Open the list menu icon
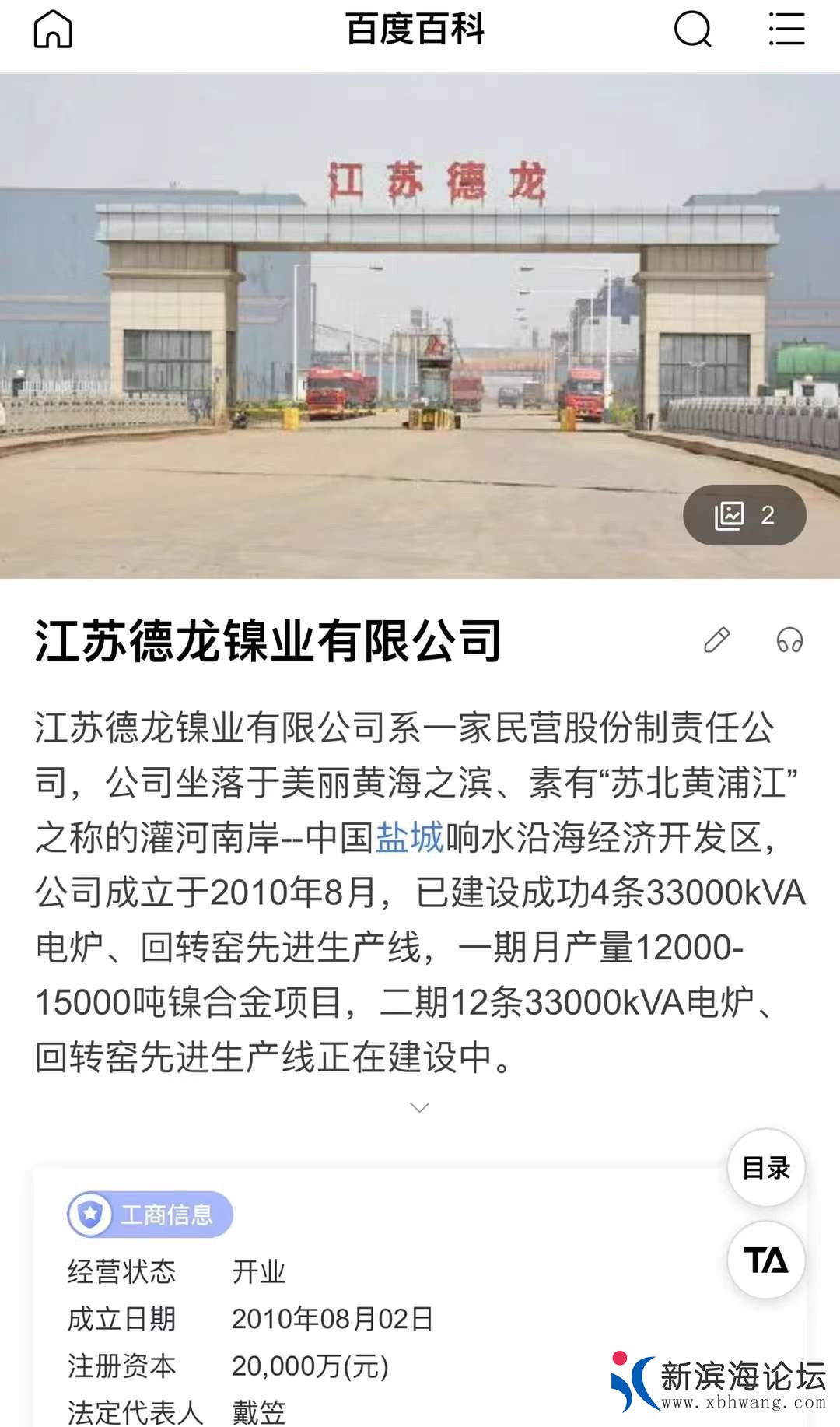Image resolution: width=840 pixels, height=1427 pixels. 786,30
